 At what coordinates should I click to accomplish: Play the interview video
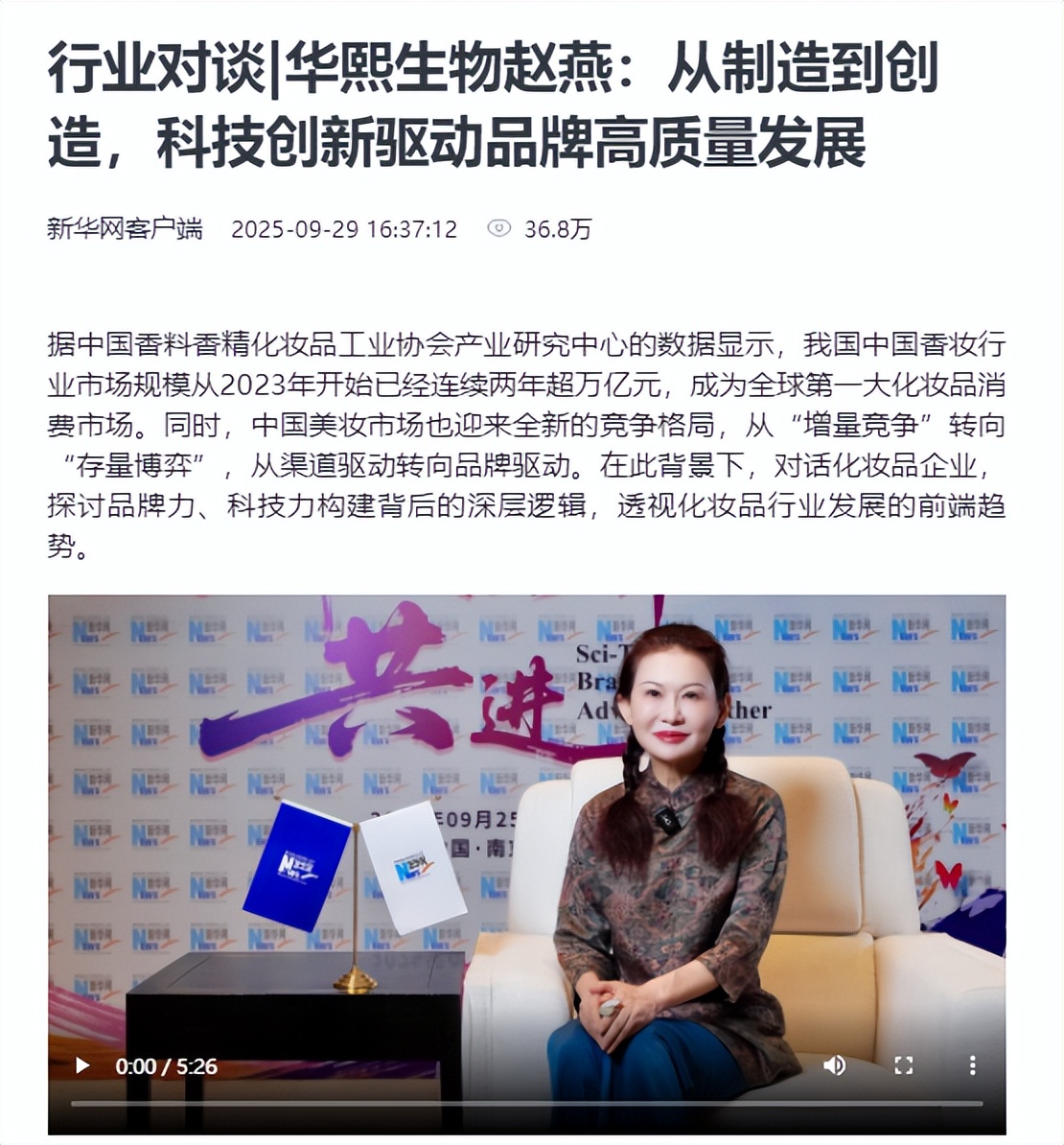click(82, 1065)
